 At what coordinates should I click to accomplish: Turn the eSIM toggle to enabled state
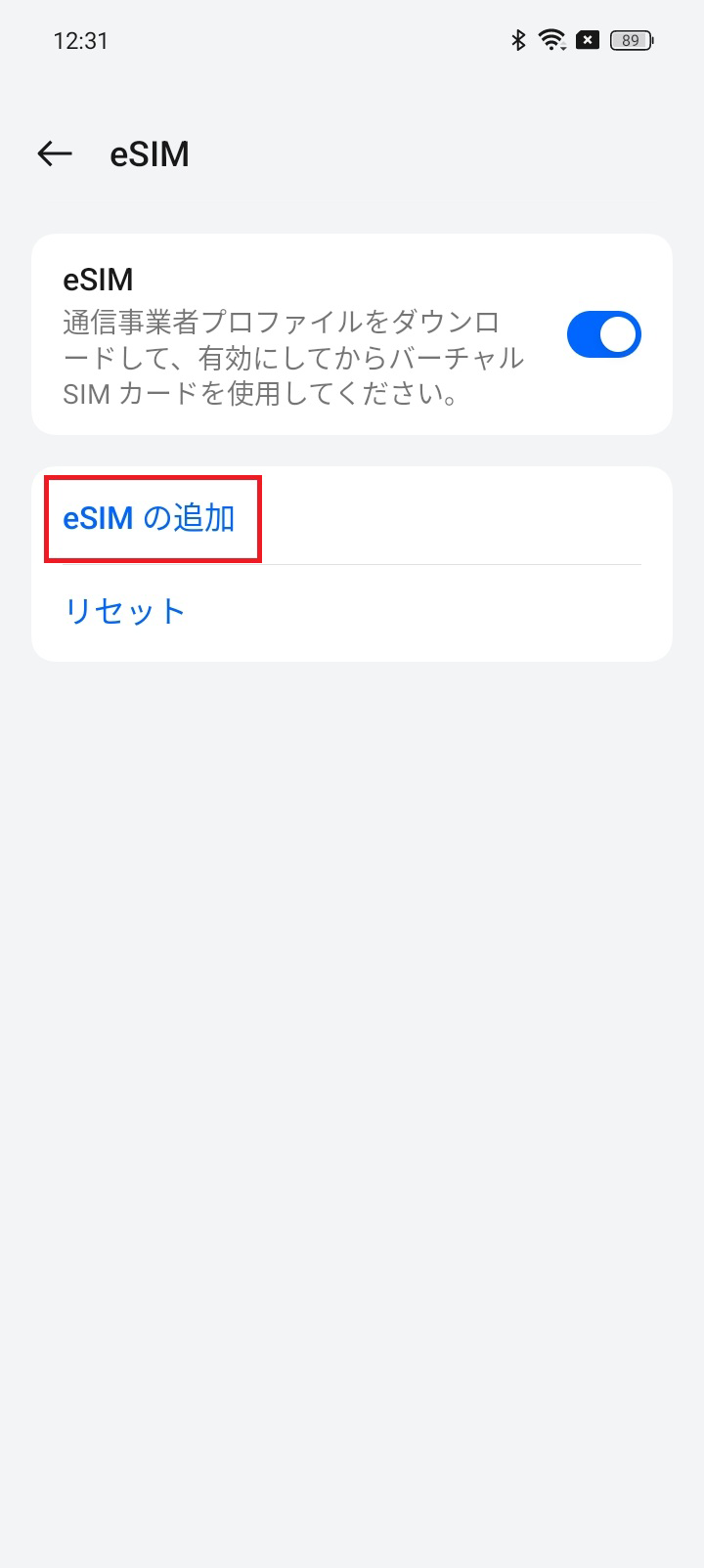[604, 333]
